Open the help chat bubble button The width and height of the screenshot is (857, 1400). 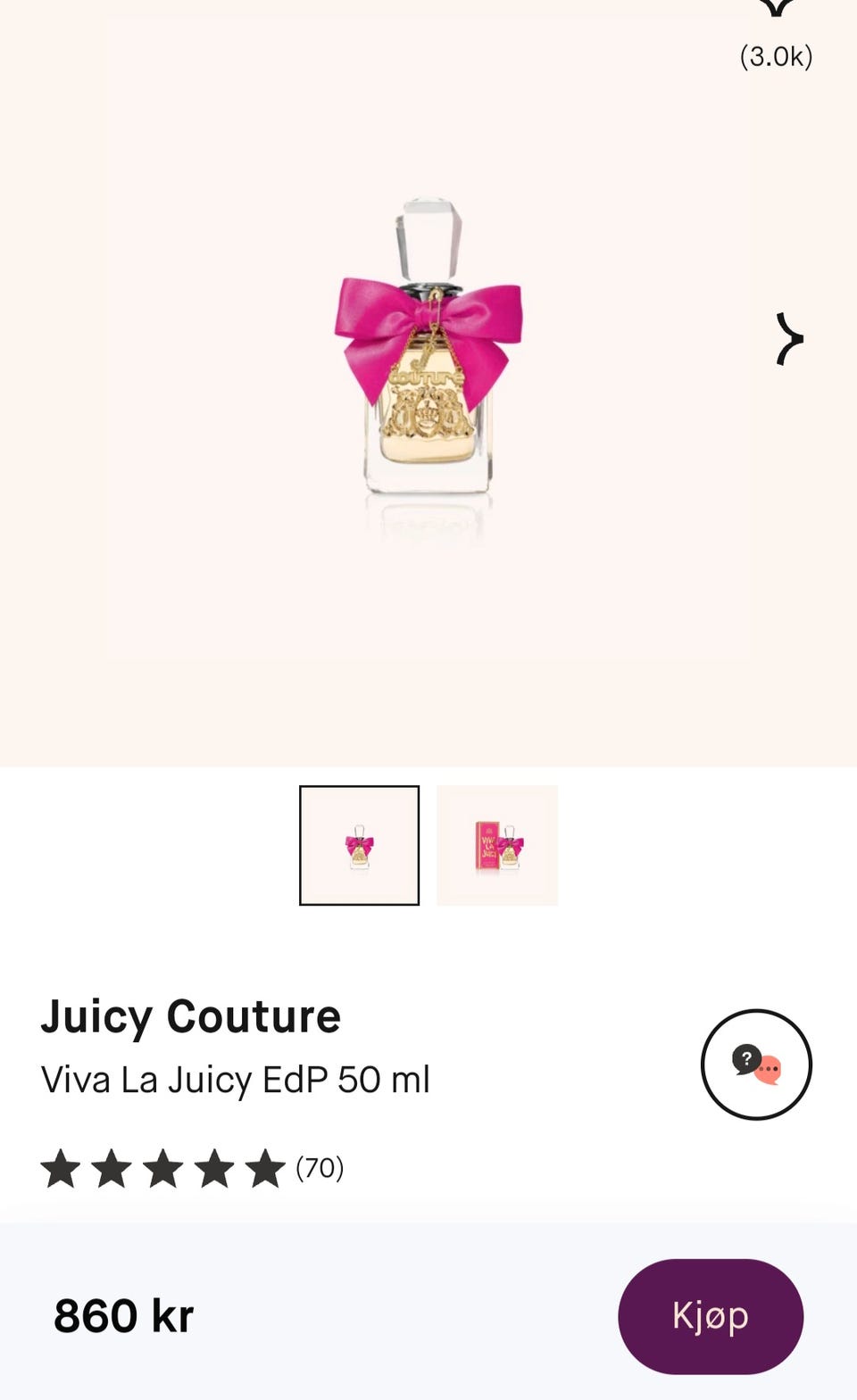(x=756, y=1064)
